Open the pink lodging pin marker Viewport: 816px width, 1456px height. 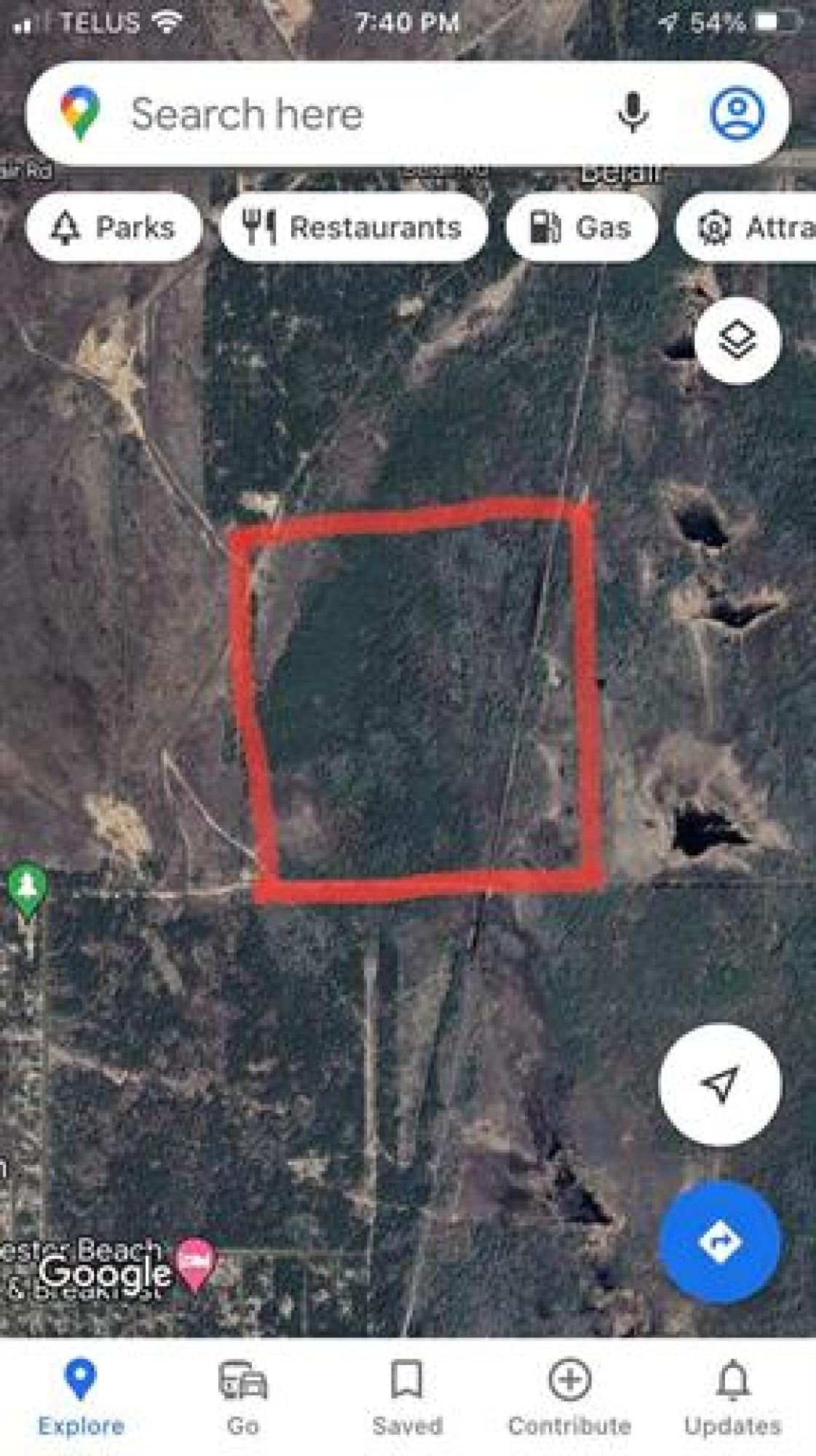[x=194, y=1263]
